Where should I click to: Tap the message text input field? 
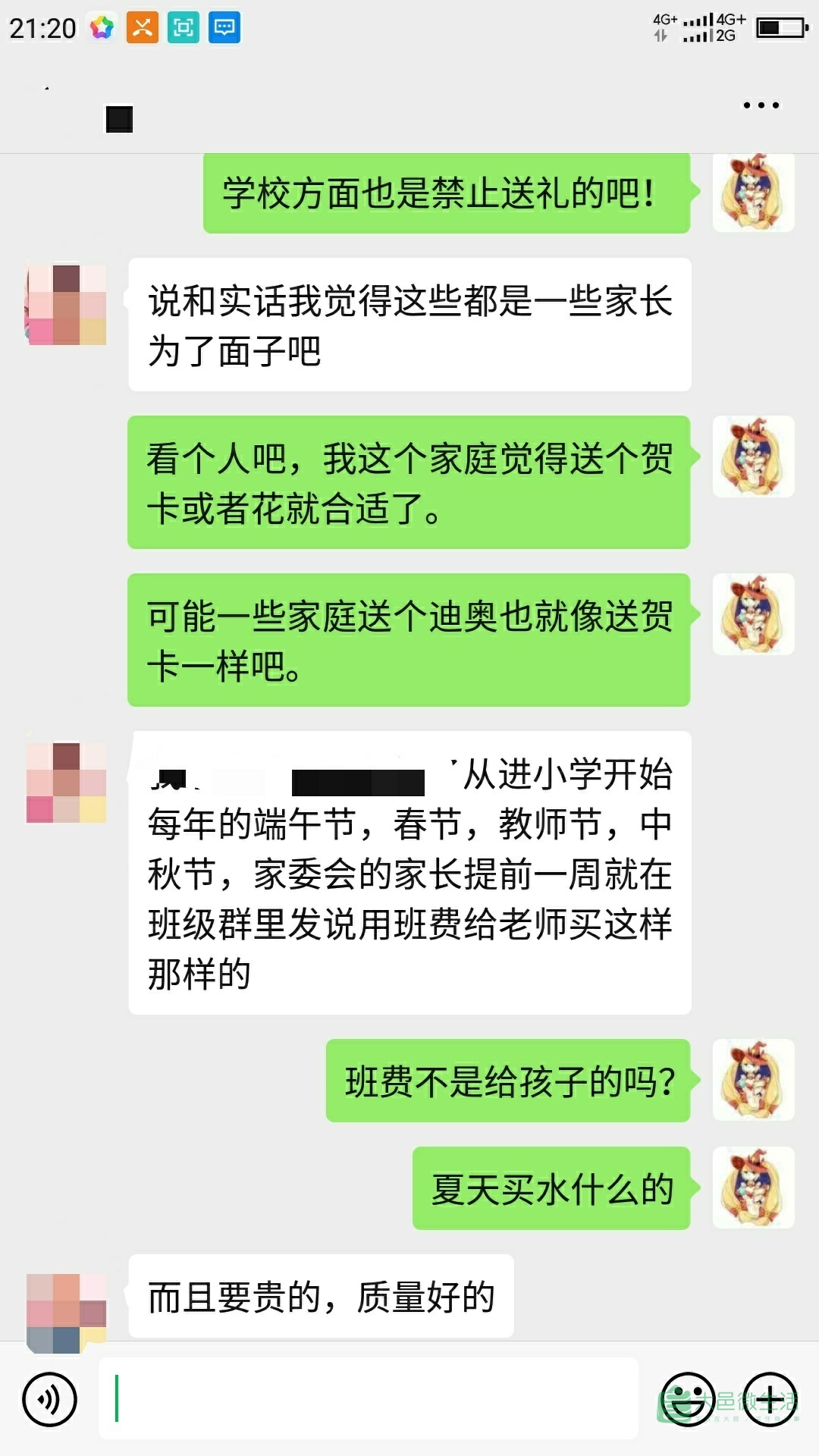tap(368, 1398)
